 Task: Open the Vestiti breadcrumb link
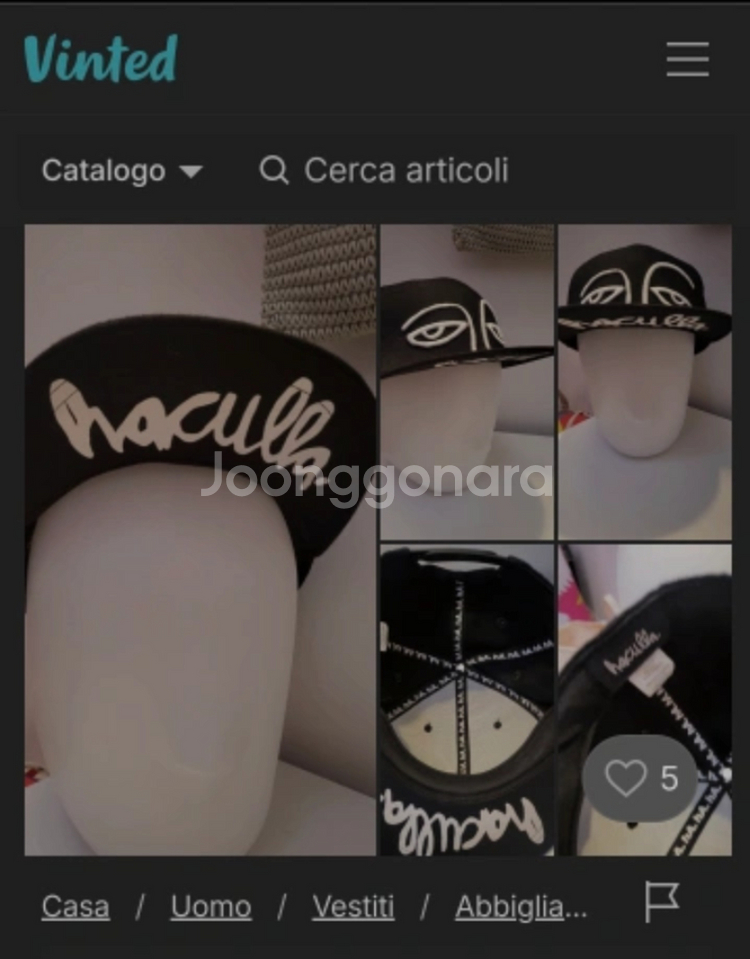pyautogui.click(x=353, y=907)
